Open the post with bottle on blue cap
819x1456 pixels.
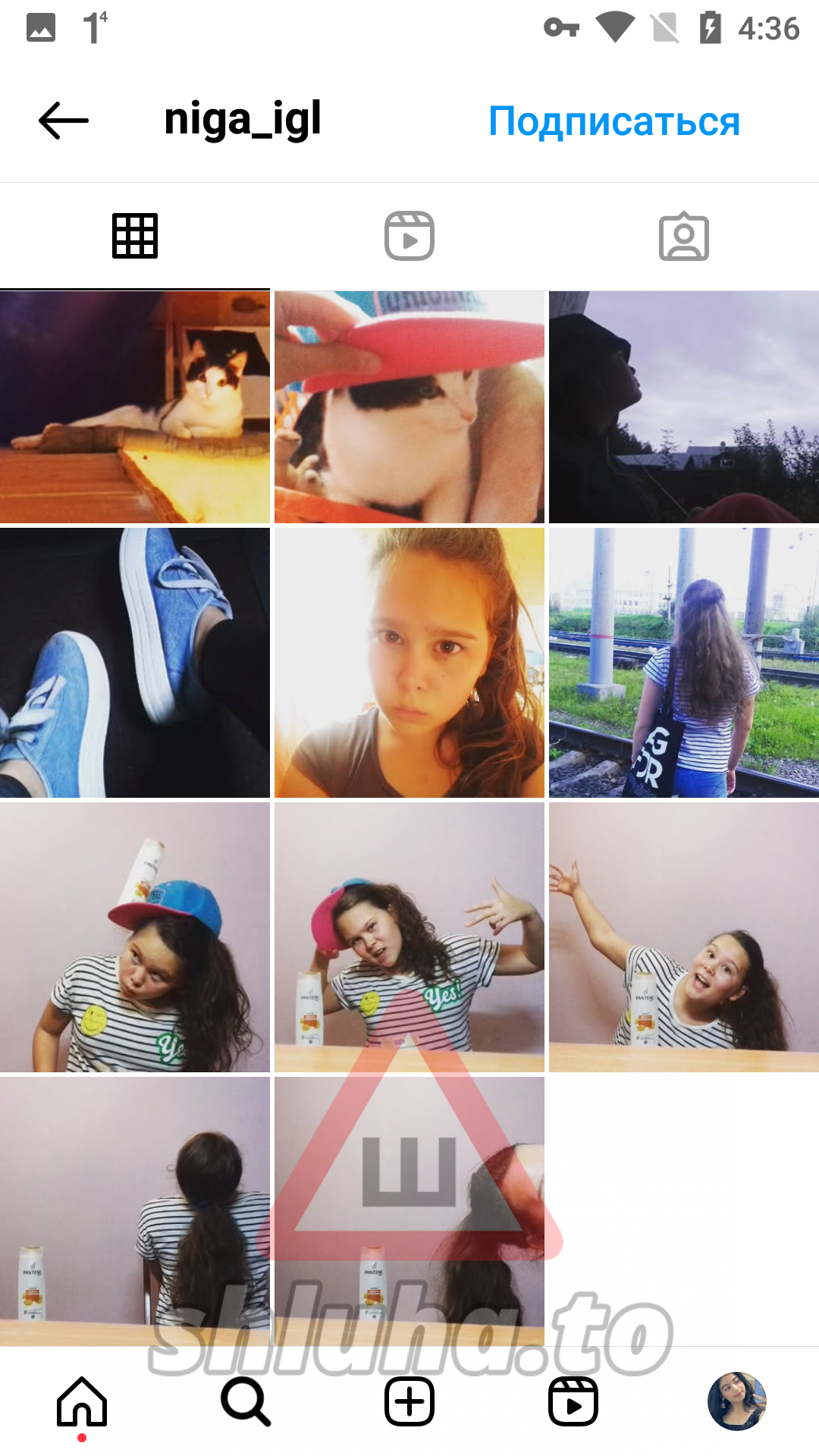135,937
